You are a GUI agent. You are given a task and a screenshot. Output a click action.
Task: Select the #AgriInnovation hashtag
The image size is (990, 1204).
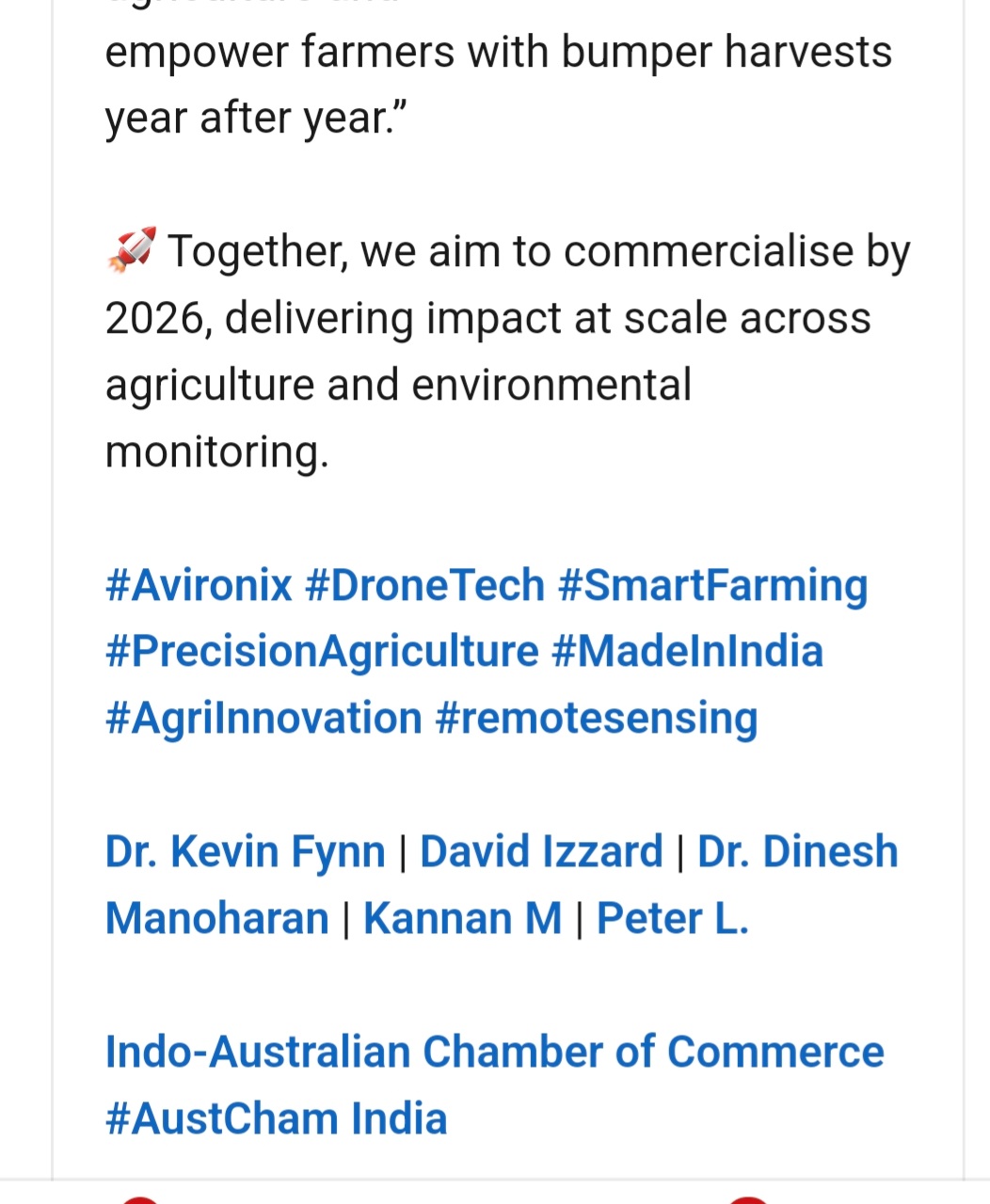[263, 719]
